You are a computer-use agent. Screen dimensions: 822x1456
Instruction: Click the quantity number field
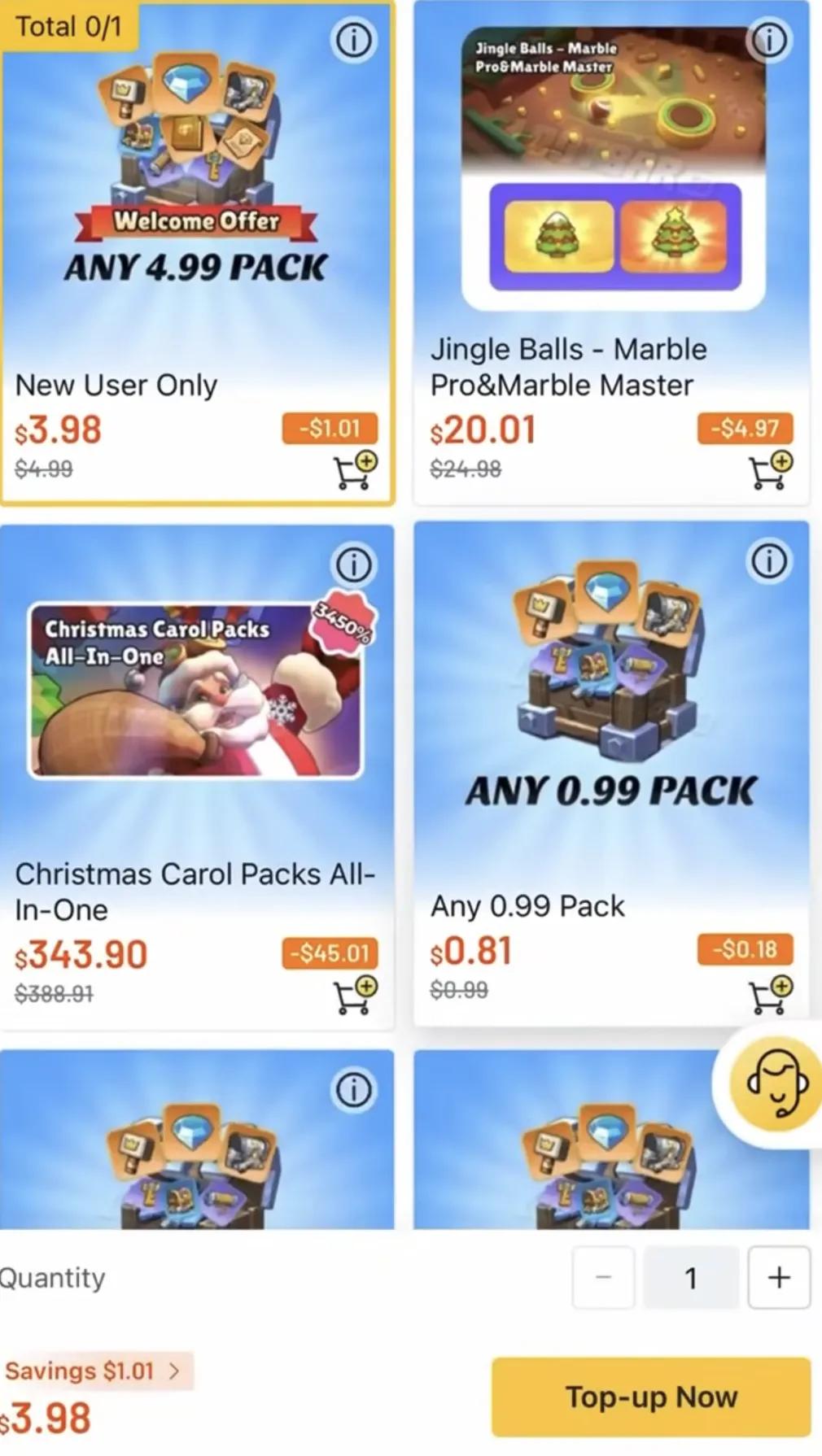[x=691, y=1278]
